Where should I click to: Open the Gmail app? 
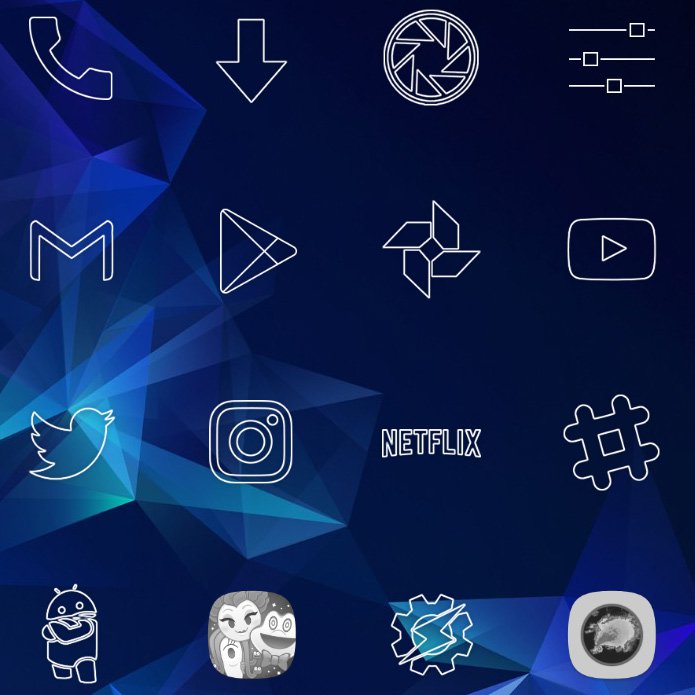coord(70,250)
